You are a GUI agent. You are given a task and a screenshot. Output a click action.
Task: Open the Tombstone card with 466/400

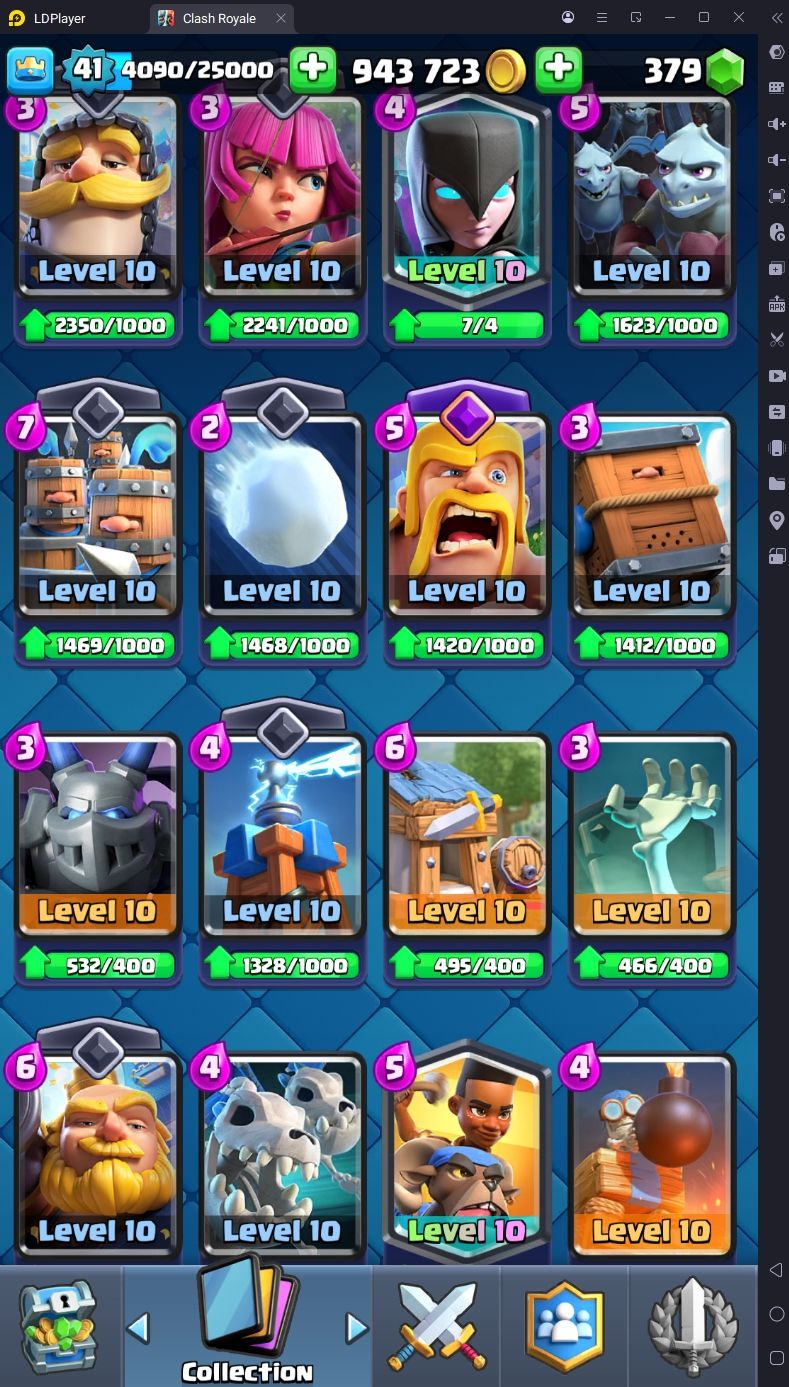652,840
